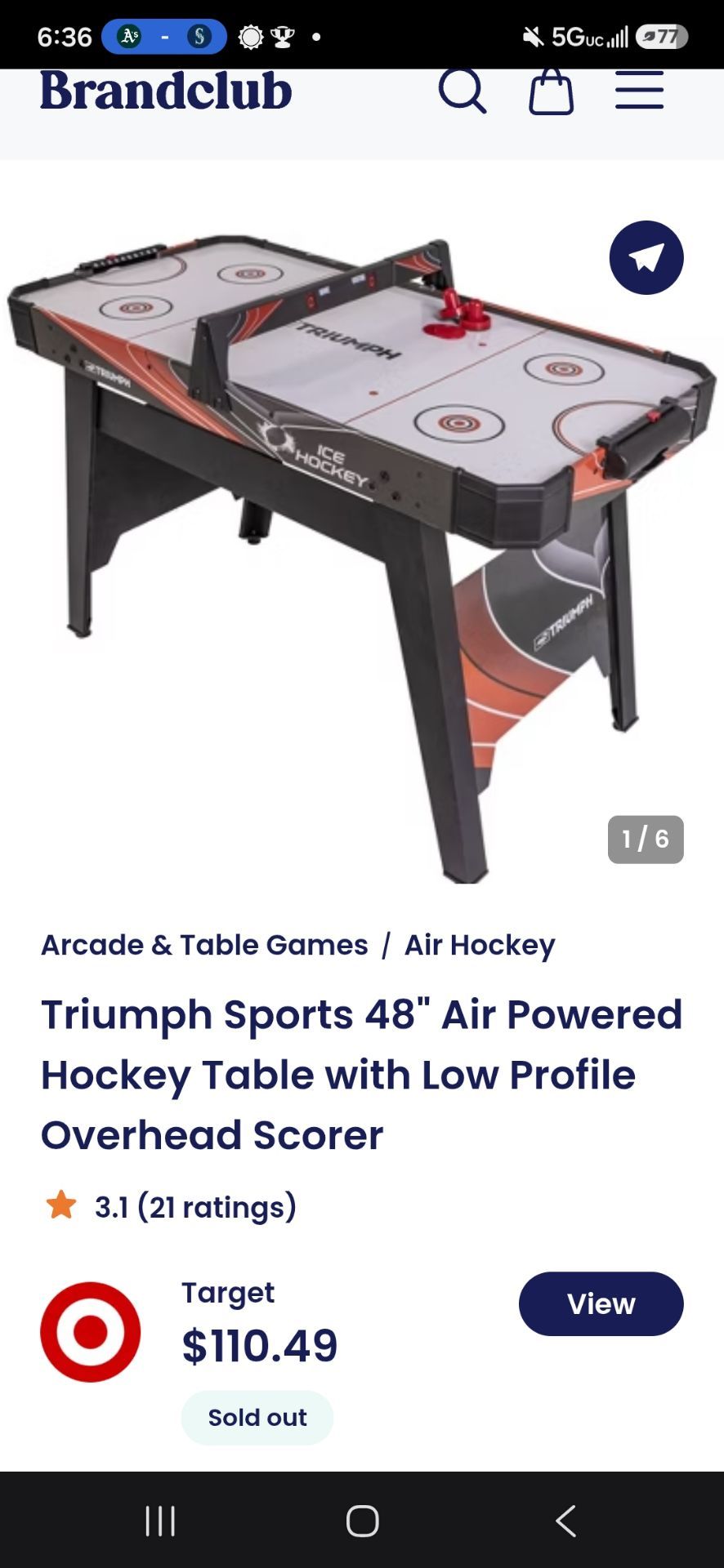Go to Brandclub home via logo
This screenshot has width=724, height=1568.
coord(166,90)
